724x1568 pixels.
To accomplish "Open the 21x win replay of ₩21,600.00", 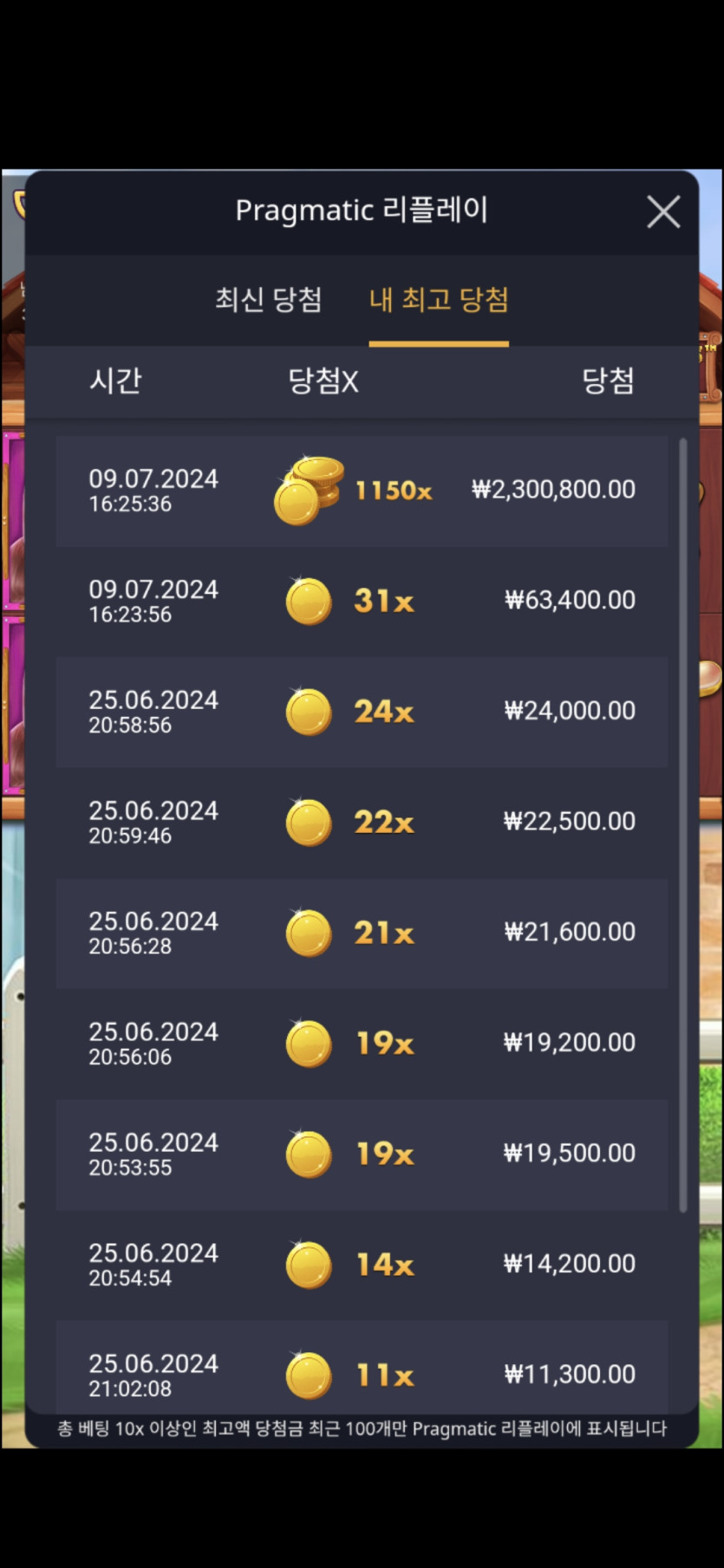I will click(x=362, y=933).
